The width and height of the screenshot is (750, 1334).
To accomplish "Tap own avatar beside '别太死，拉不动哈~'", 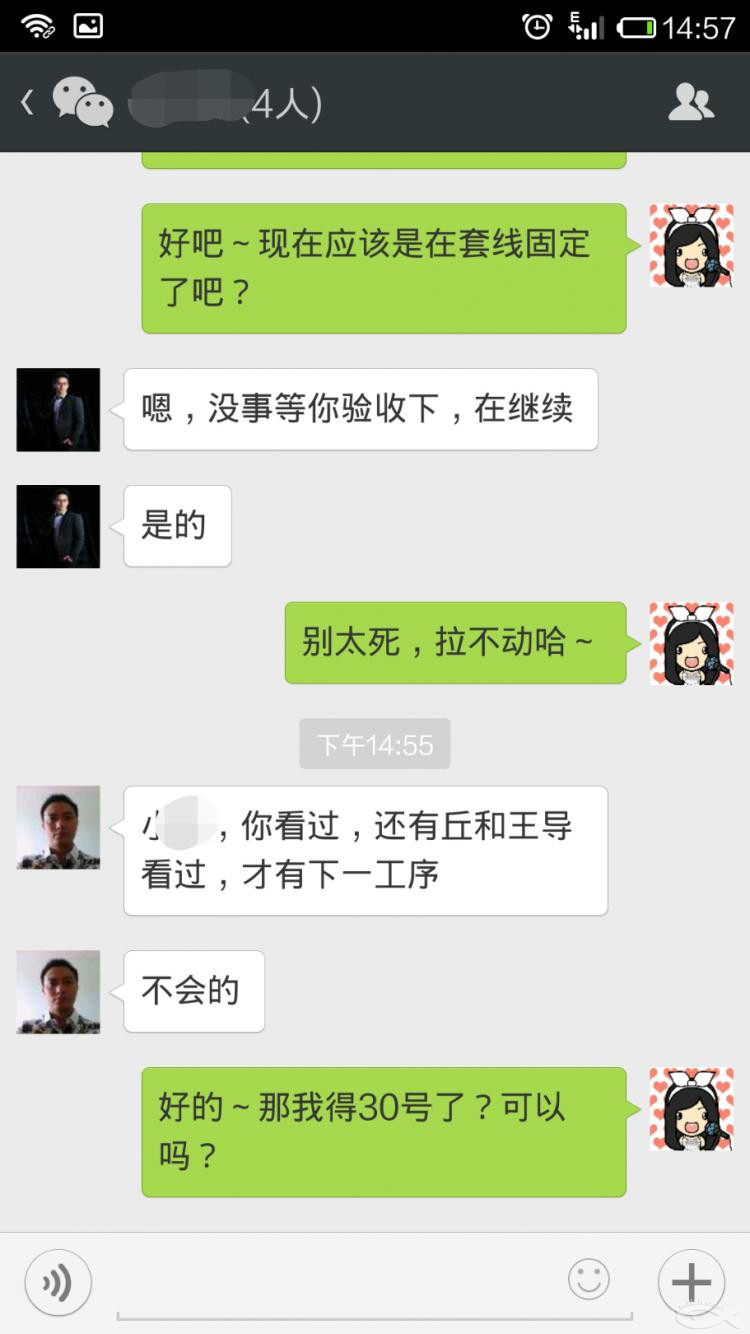I will click(x=691, y=643).
